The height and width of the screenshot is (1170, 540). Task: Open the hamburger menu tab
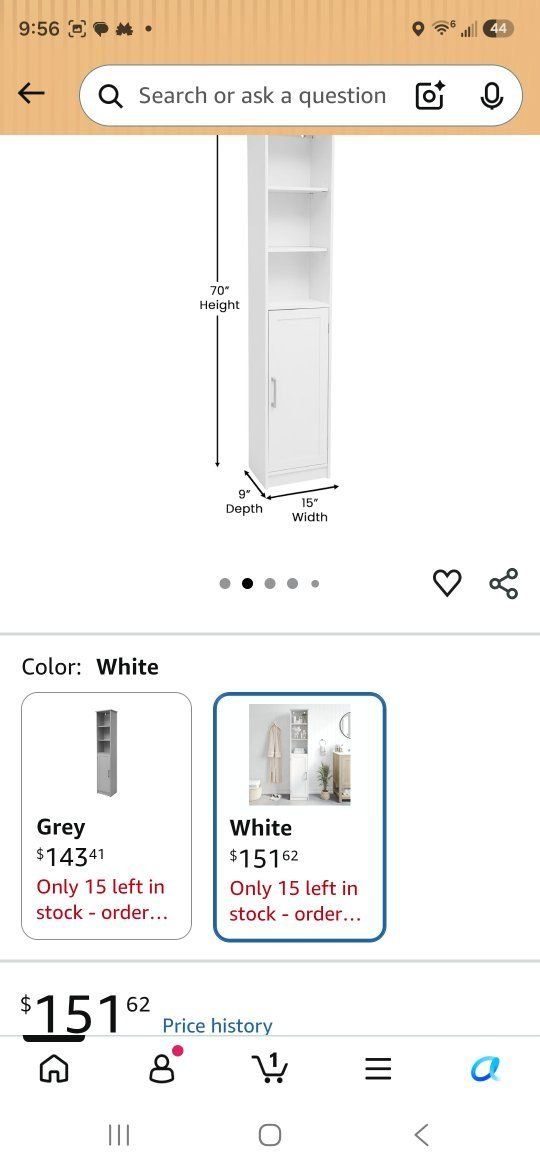tap(378, 1069)
